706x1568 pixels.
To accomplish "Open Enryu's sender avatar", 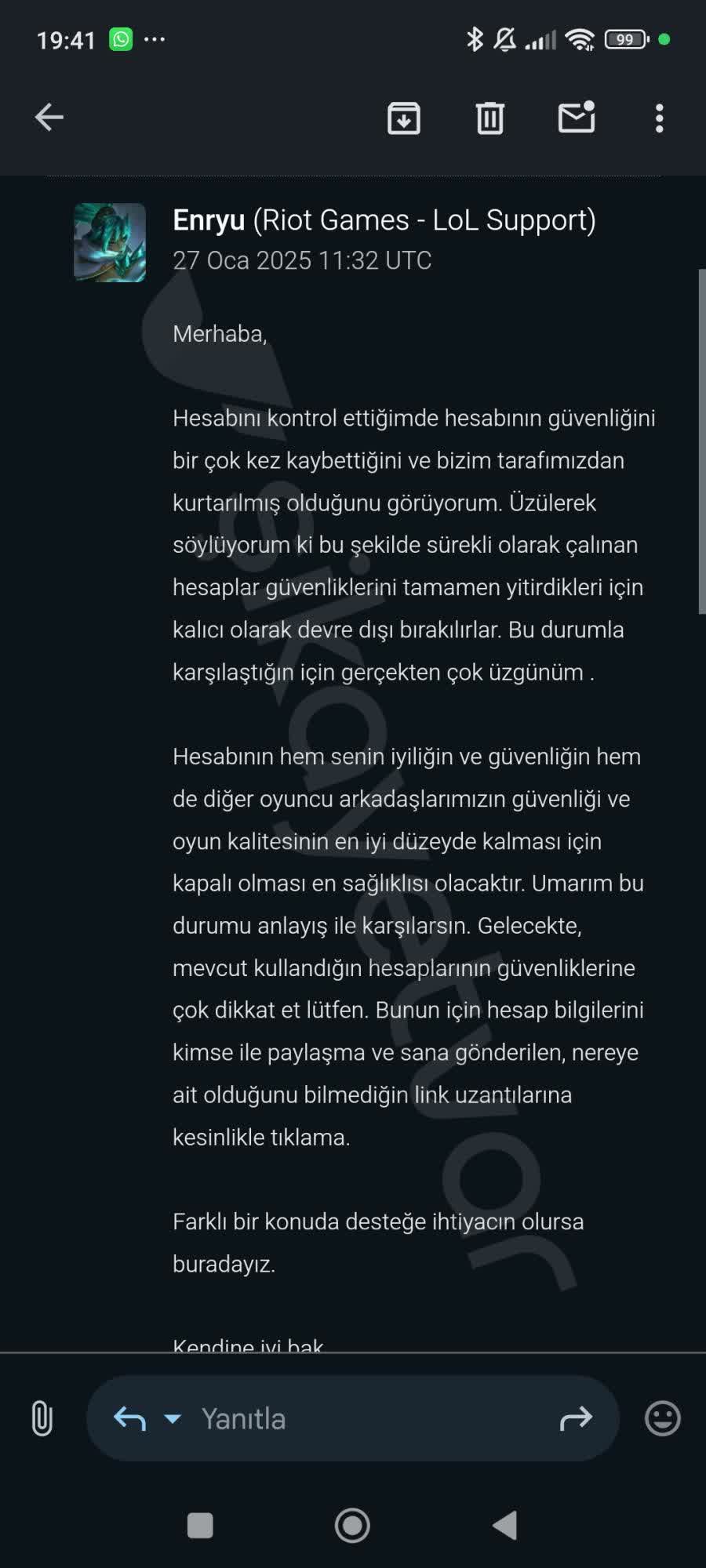I will tap(110, 242).
